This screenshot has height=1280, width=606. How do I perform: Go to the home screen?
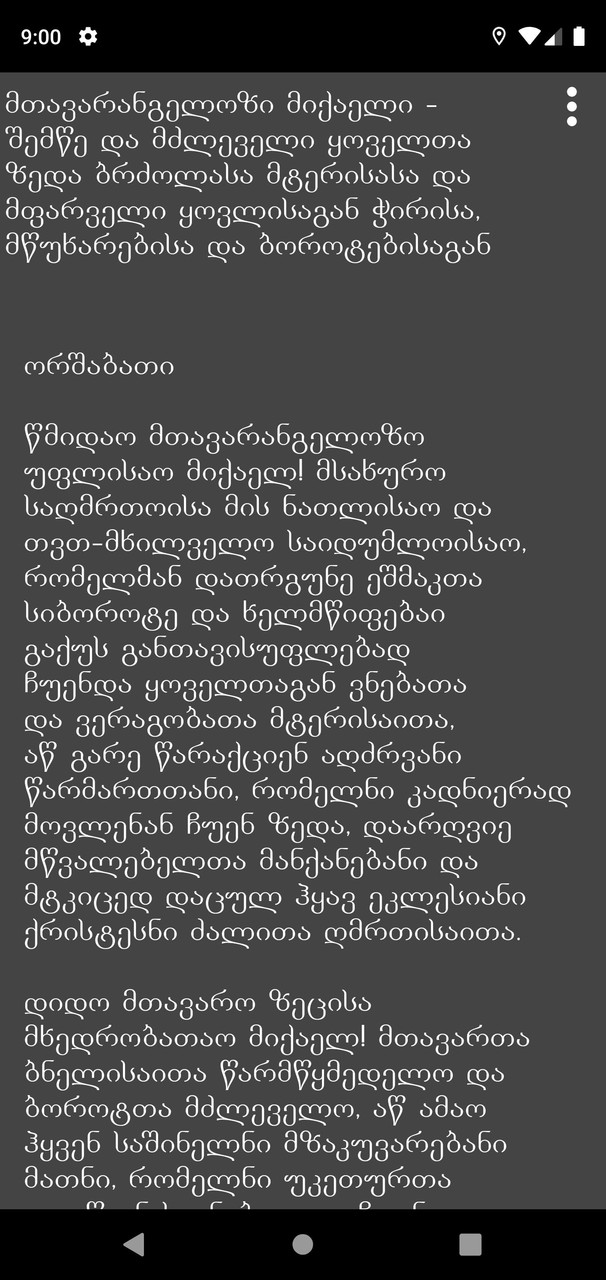(x=303, y=1244)
